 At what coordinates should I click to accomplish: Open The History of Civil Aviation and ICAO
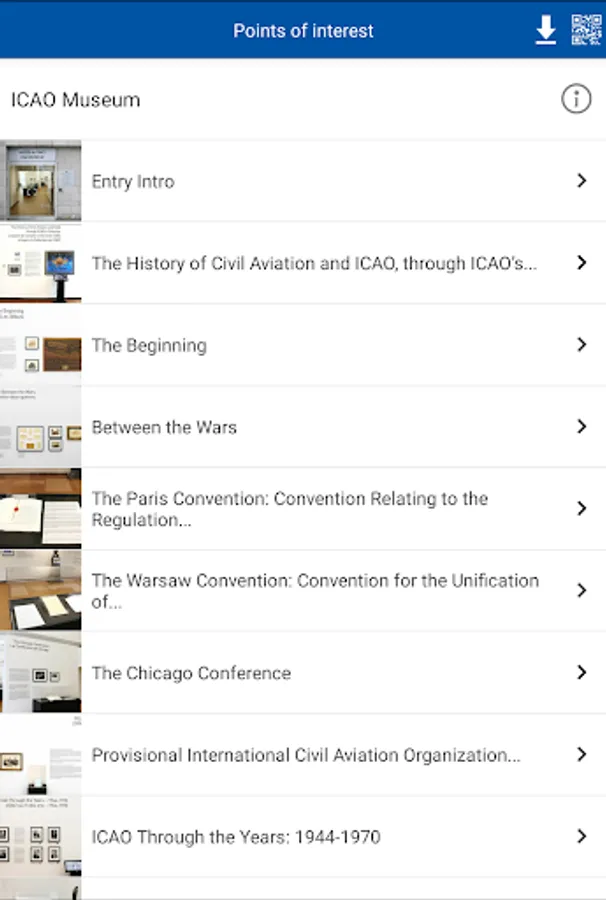click(303, 263)
